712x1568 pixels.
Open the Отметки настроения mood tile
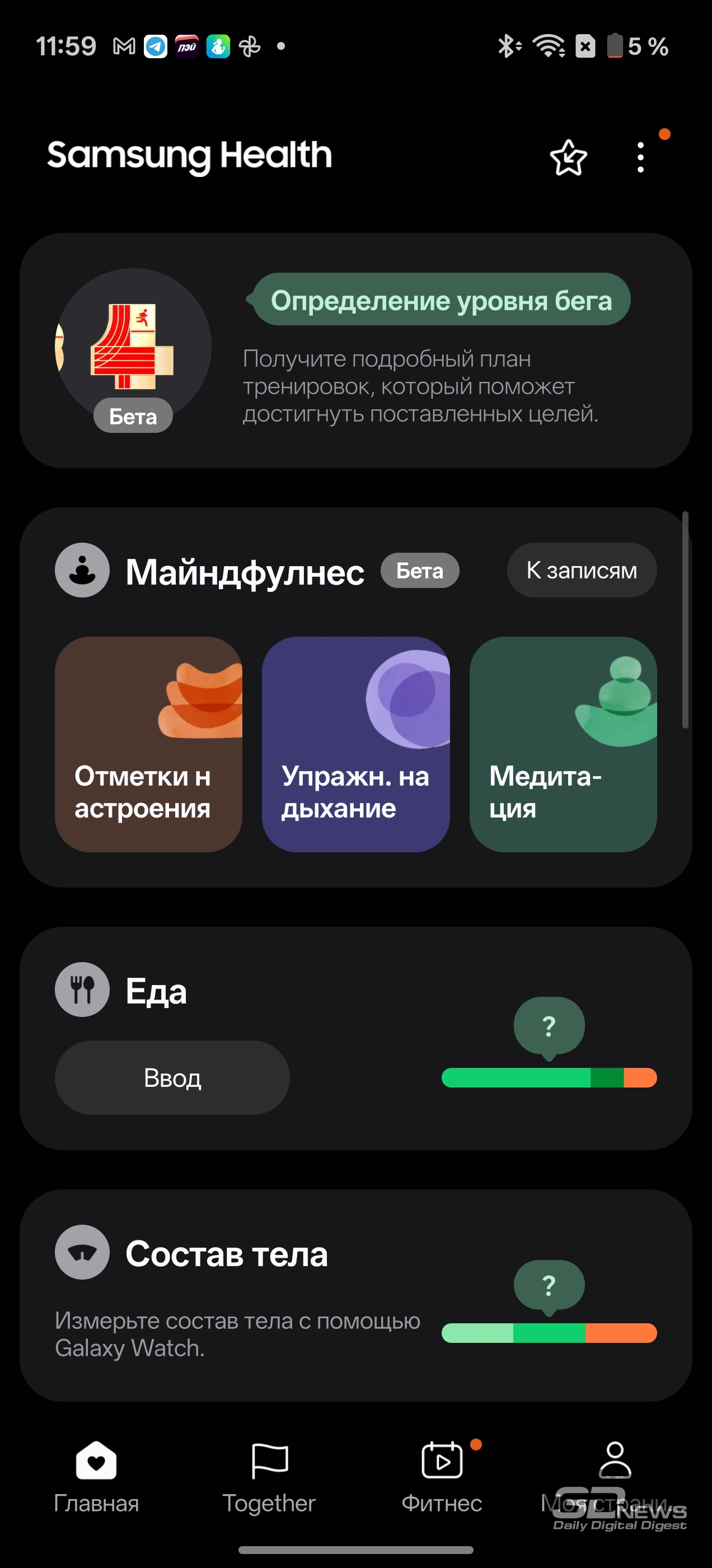tap(148, 744)
